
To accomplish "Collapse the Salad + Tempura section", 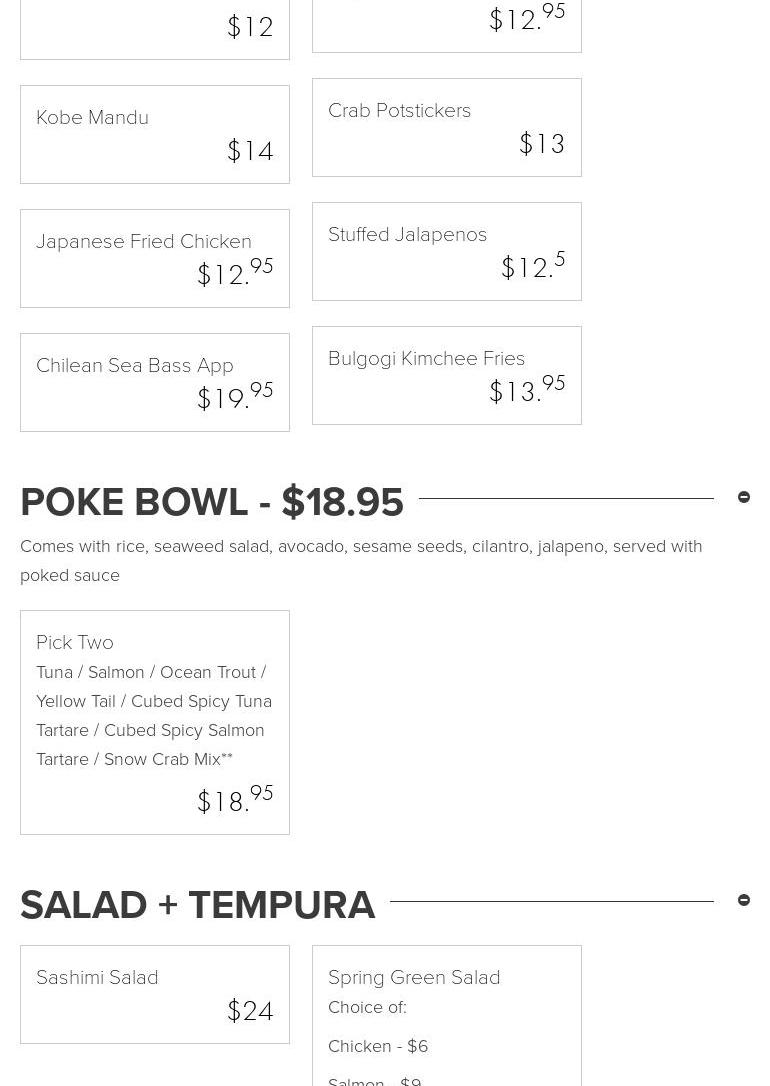I will pos(744,900).
